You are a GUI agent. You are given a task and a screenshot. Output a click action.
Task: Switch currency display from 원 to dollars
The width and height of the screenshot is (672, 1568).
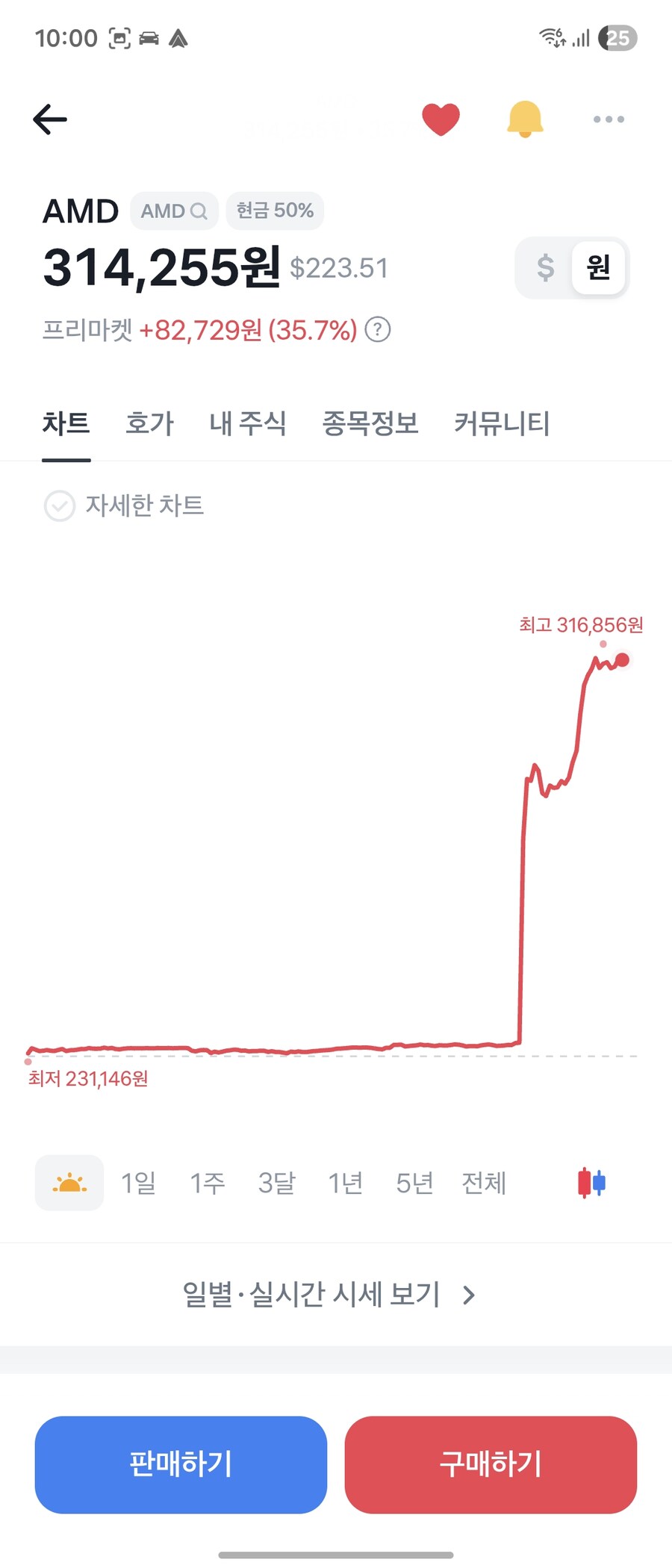pos(546,267)
